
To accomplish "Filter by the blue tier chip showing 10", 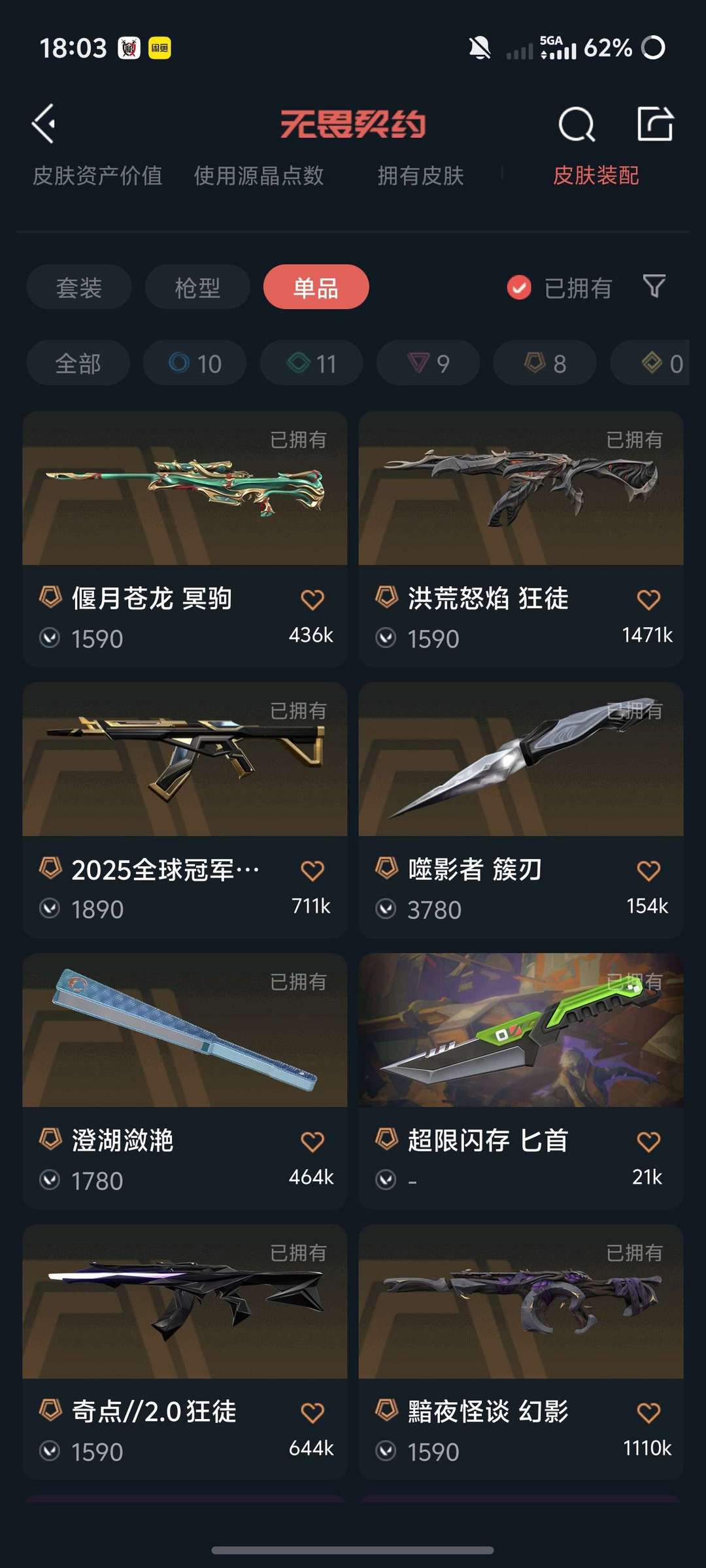I will tap(195, 363).
